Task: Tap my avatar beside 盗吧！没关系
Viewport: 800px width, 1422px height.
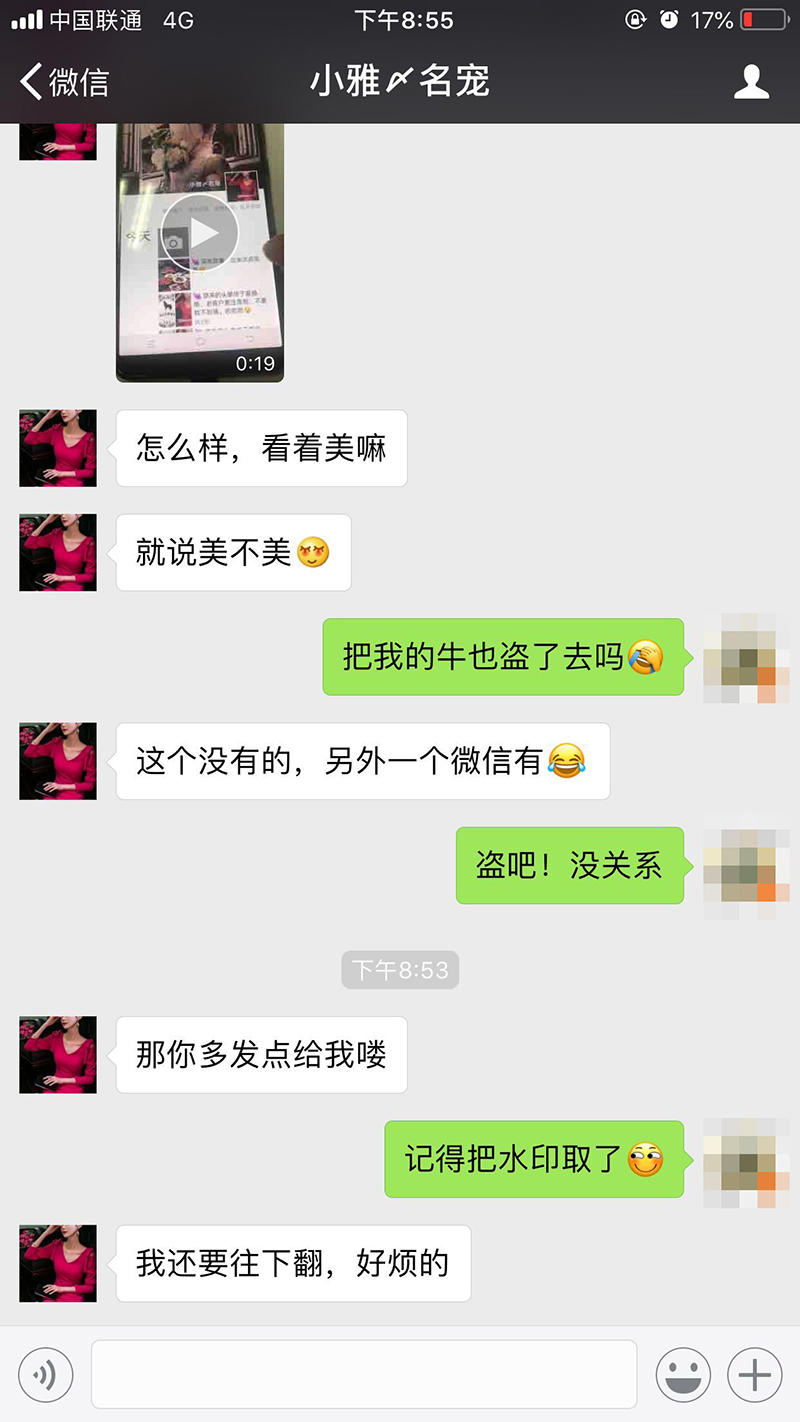Action: pyautogui.click(x=740, y=866)
